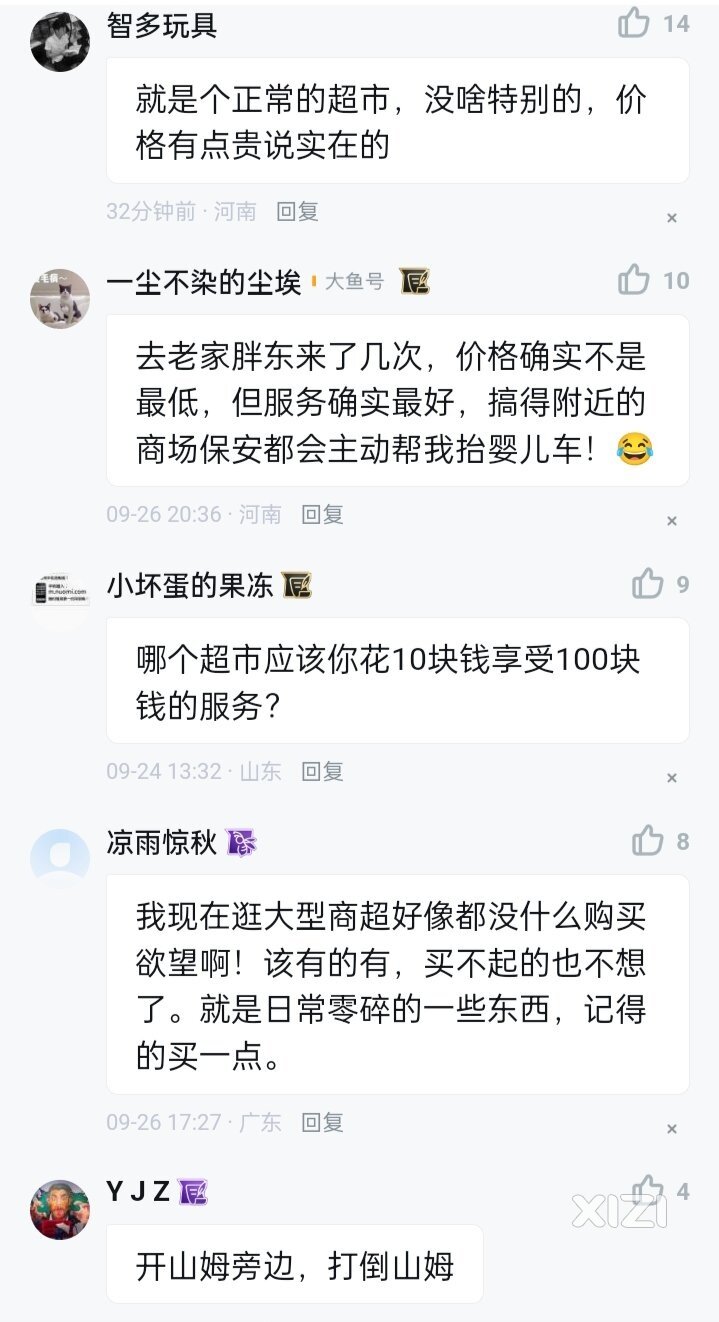Dismiss the comment by 小坏蛋的果冻

(x=672, y=778)
